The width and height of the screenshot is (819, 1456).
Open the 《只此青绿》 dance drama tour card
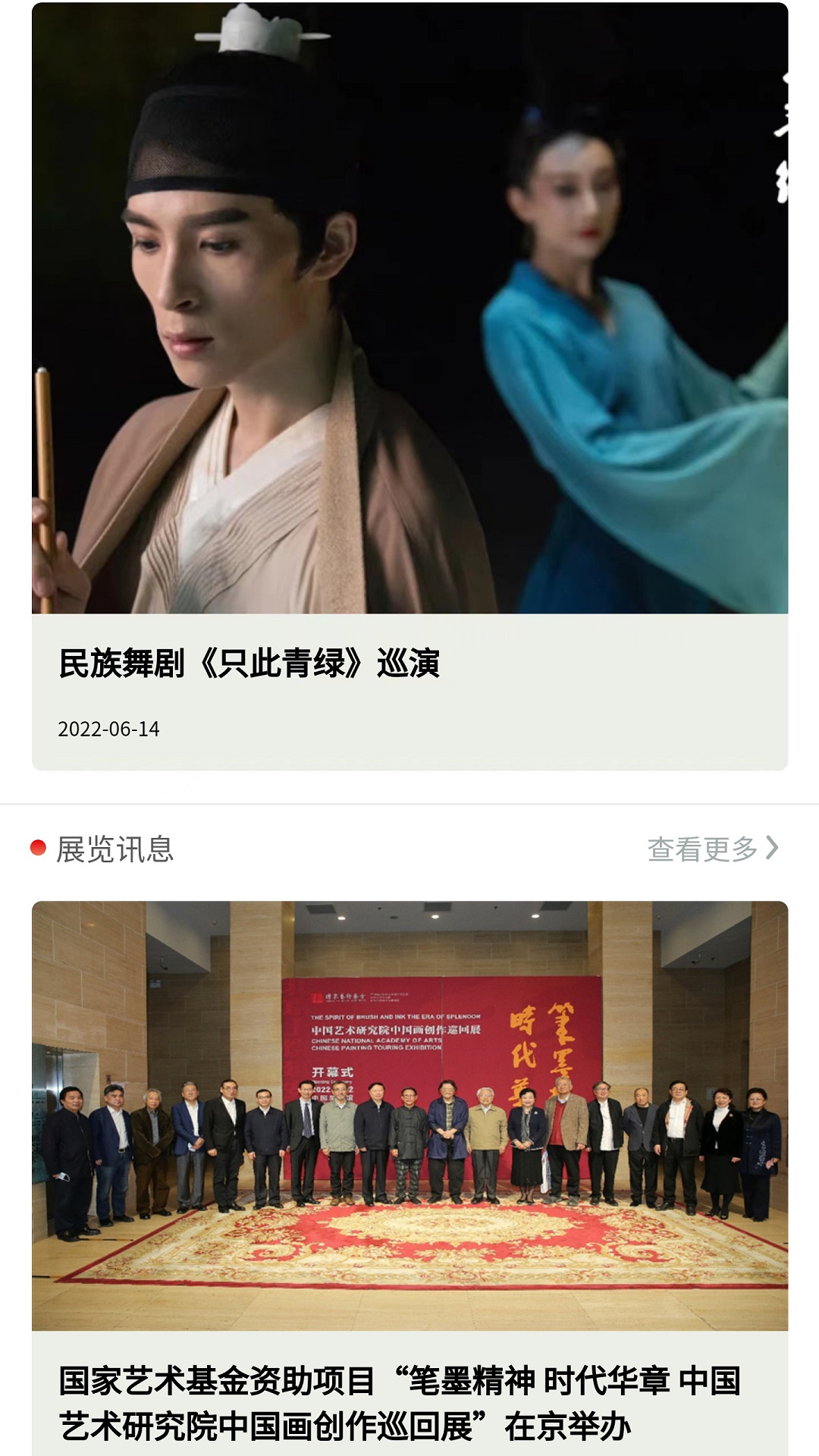pyautogui.click(x=409, y=663)
